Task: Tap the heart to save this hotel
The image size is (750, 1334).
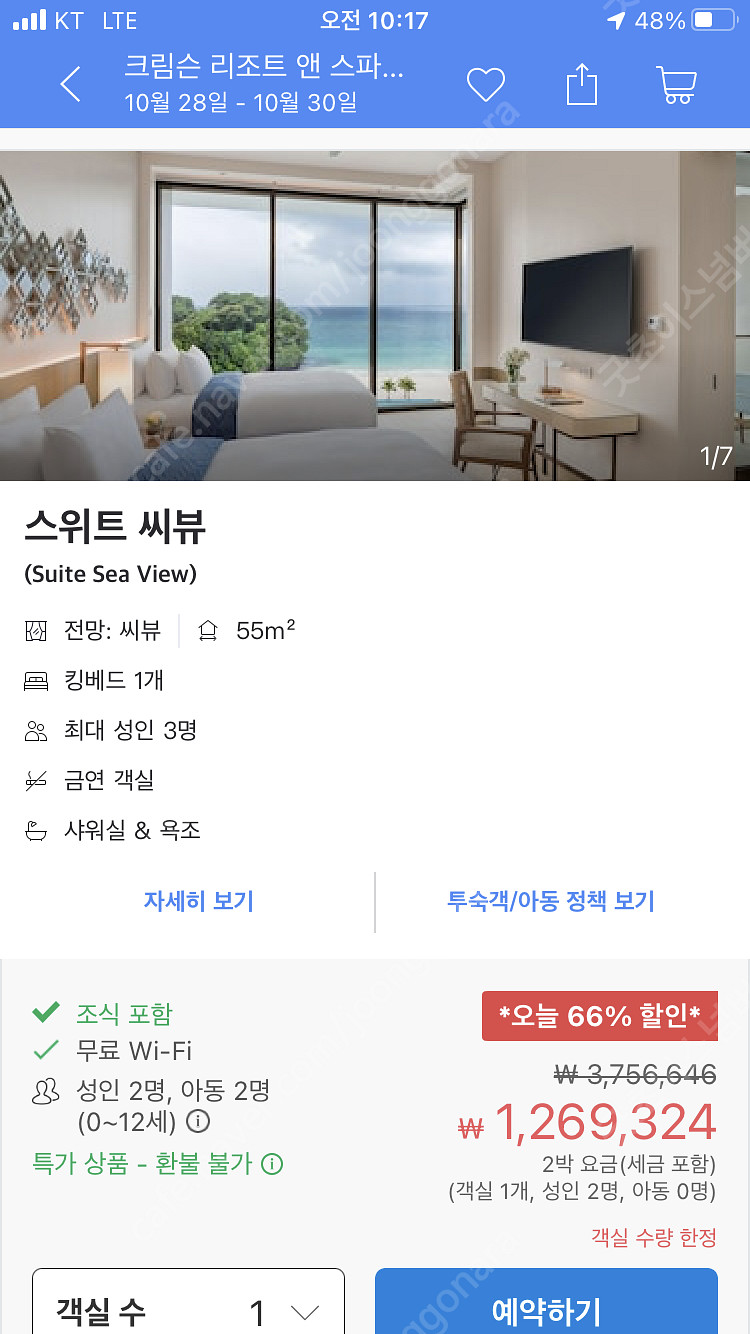Action: [486, 85]
